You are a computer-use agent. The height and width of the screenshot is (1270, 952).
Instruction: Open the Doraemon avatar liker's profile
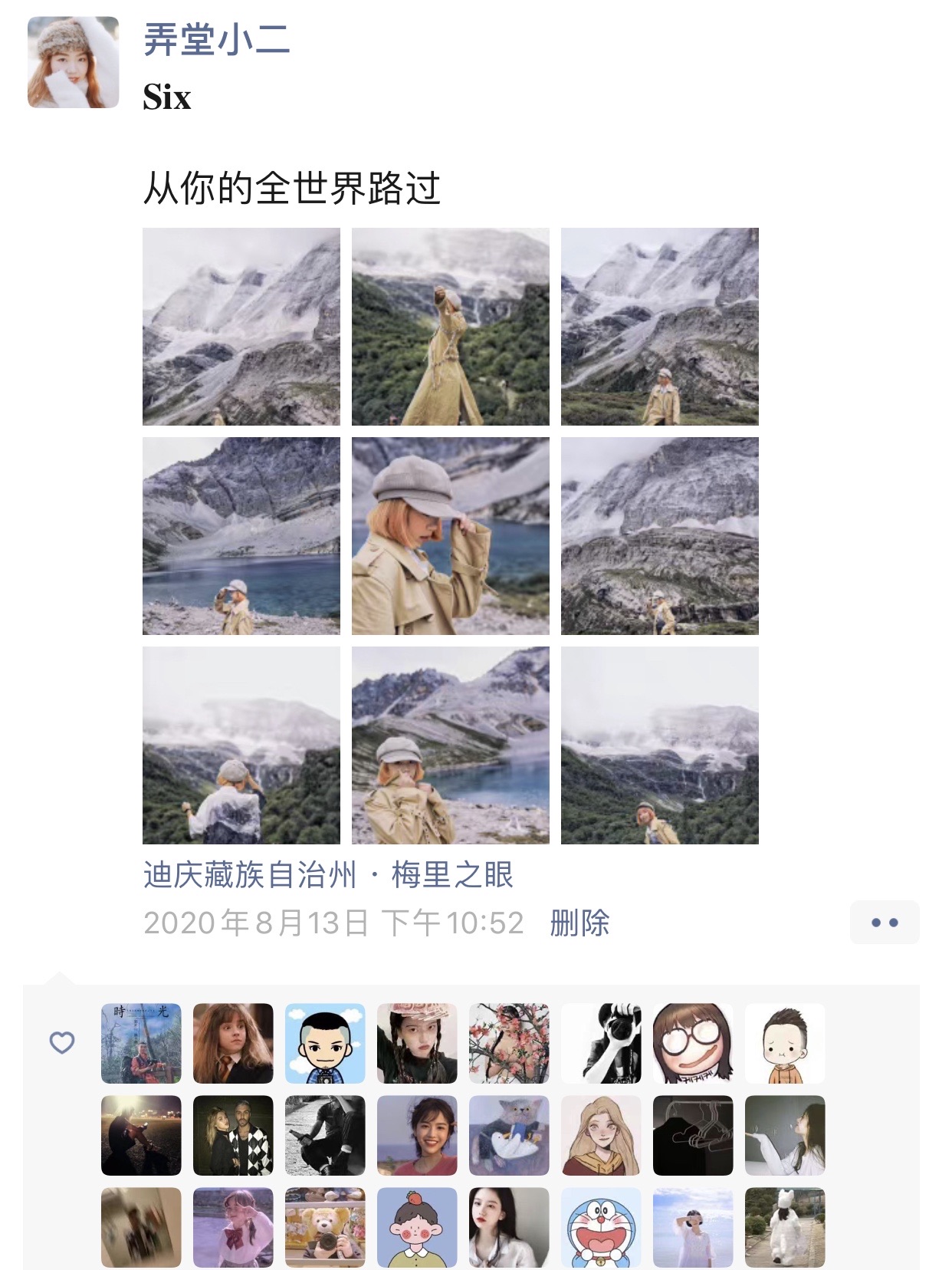[x=601, y=1227]
